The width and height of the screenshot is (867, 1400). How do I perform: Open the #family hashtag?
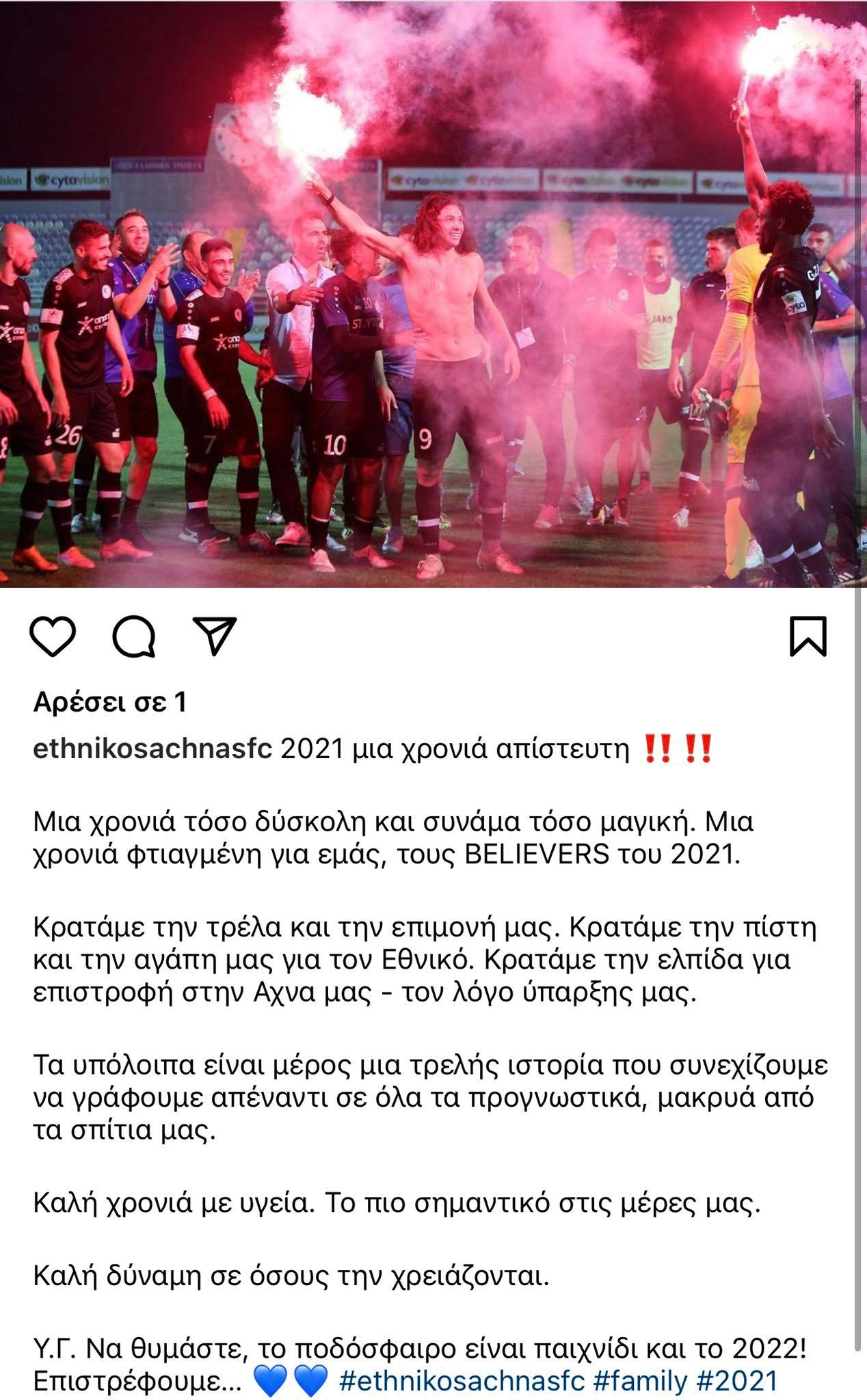tap(640, 1380)
